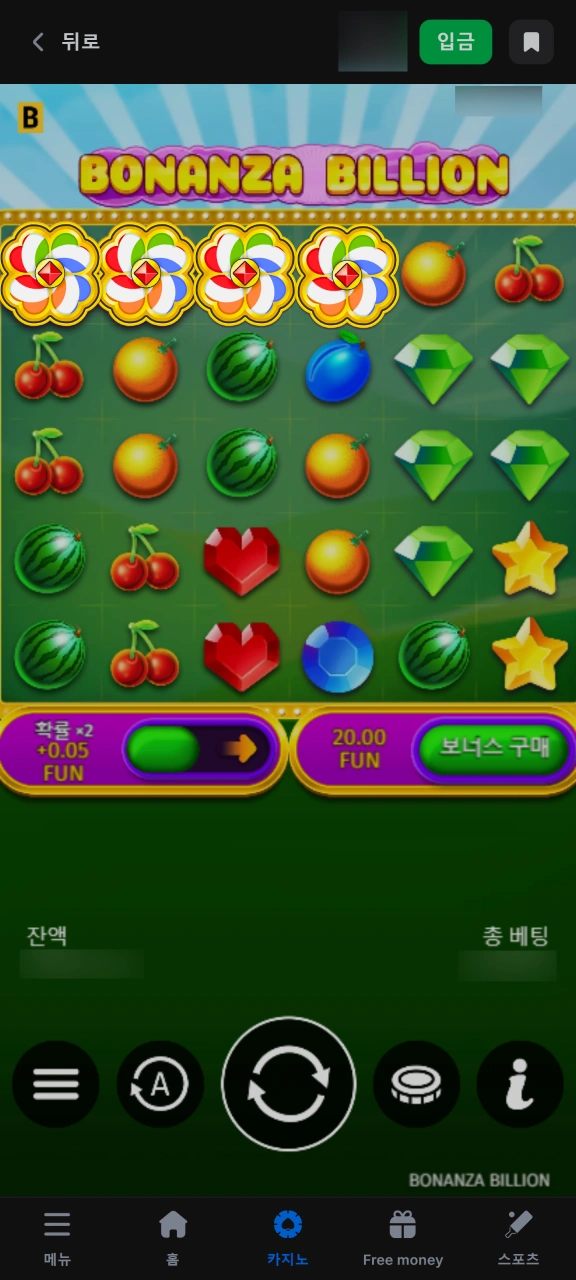This screenshot has width=576, height=1280.
Task: Bookmark this game
Action: pyautogui.click(x=531, y=42)
